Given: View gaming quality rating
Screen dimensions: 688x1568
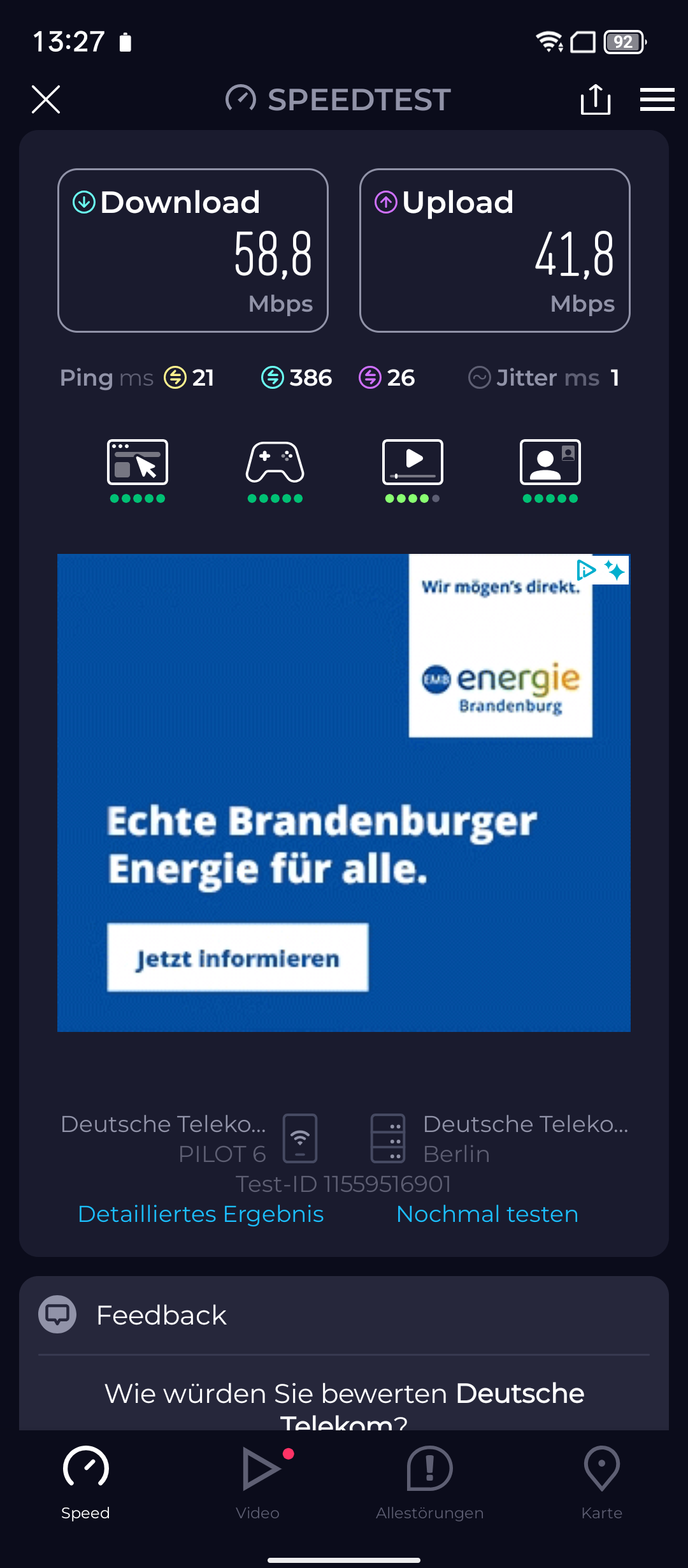Looking at the screenshot, I should (x=275, y=470).
